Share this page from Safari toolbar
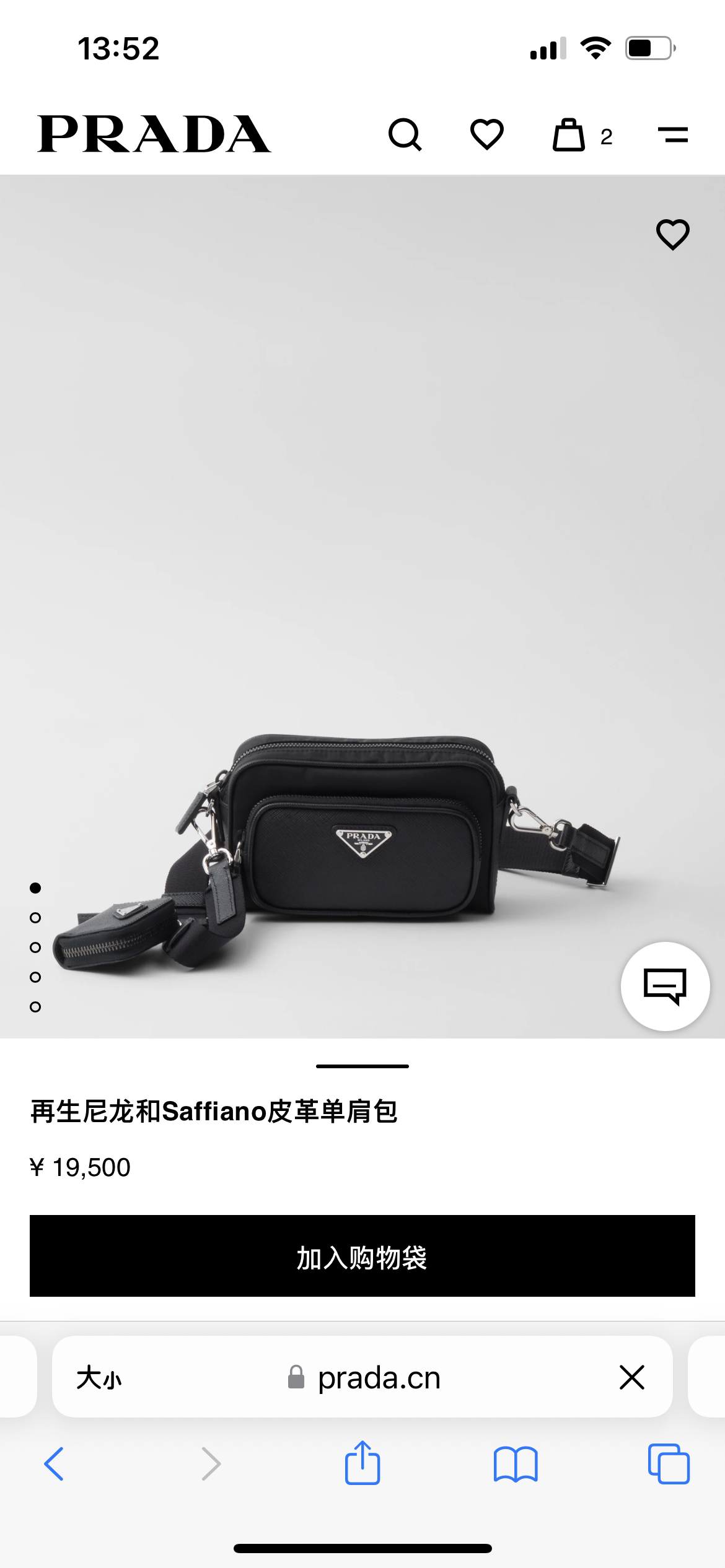The image size is (725, 1568). 362,1463
